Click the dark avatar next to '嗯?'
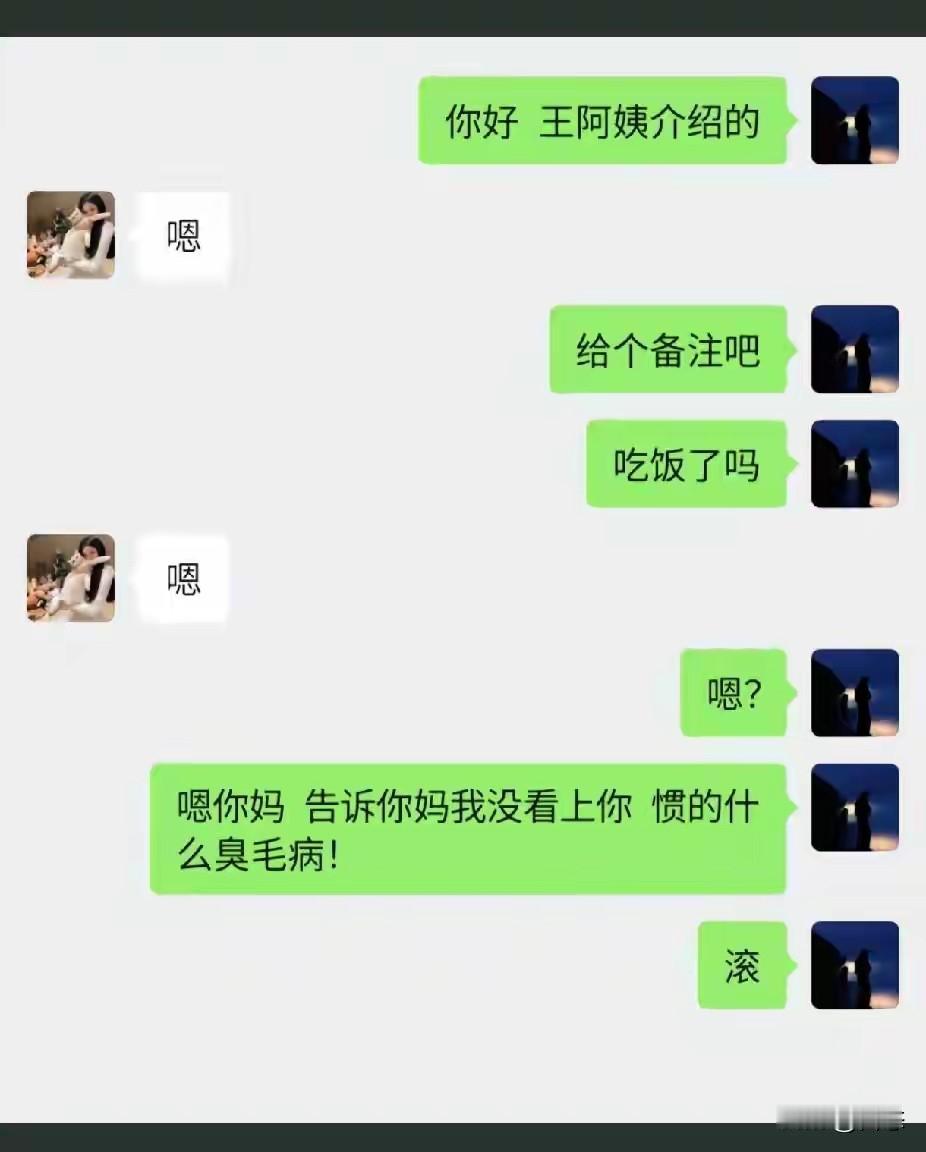The width and height of the screenshot is (926, 1152). point(855,693)
